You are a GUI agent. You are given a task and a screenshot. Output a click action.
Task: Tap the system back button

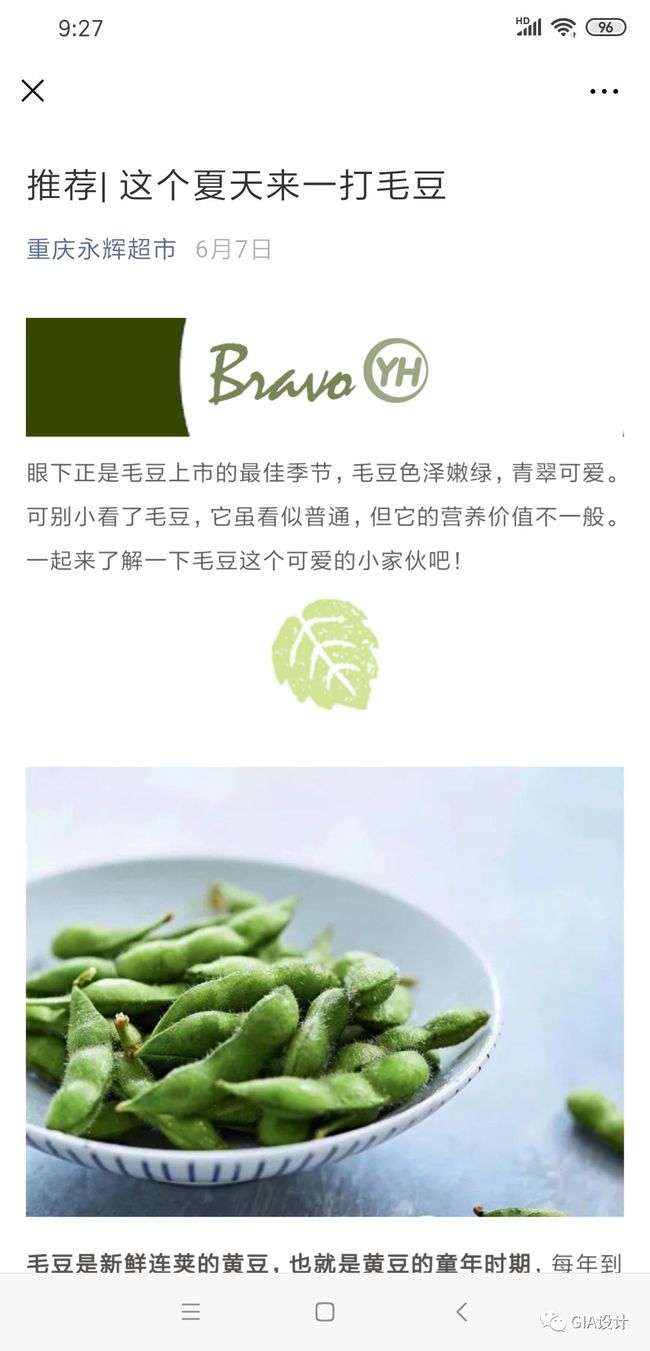[x=461, y=1311]
